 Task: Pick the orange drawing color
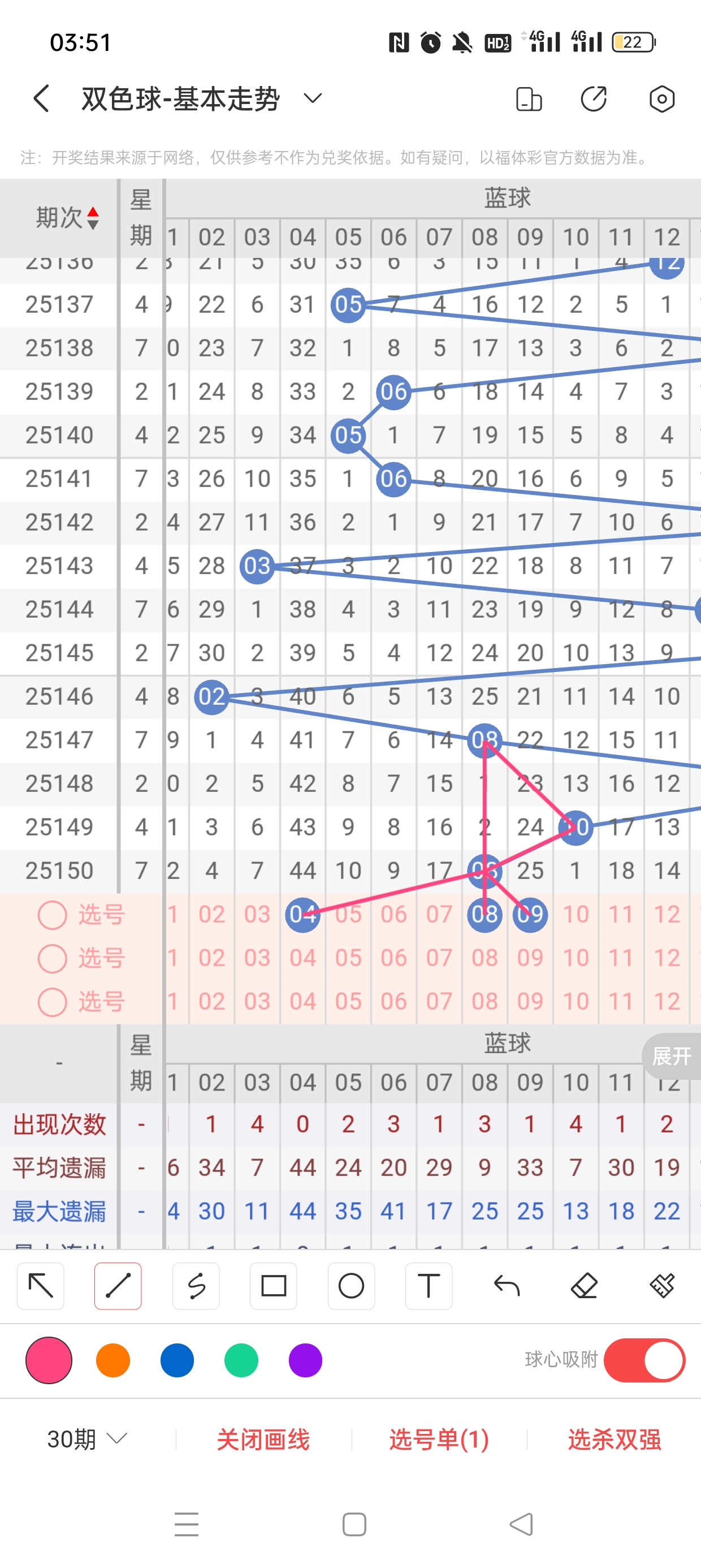pos(113,1360)
